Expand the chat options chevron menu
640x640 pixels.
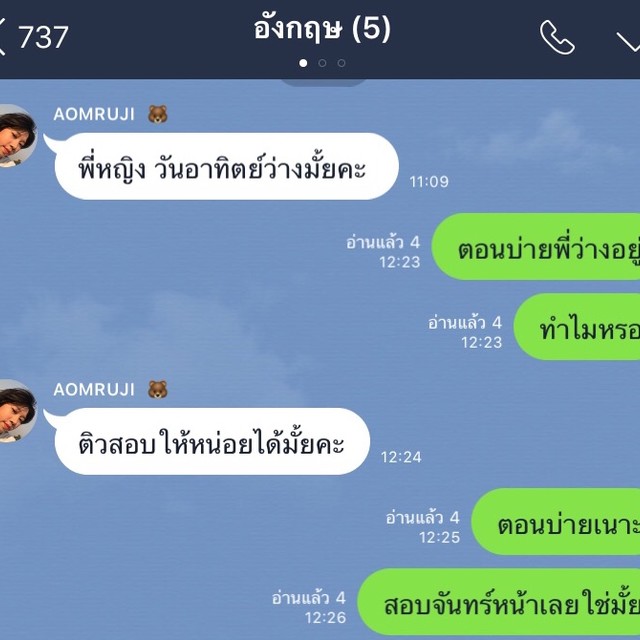(627, 37)
